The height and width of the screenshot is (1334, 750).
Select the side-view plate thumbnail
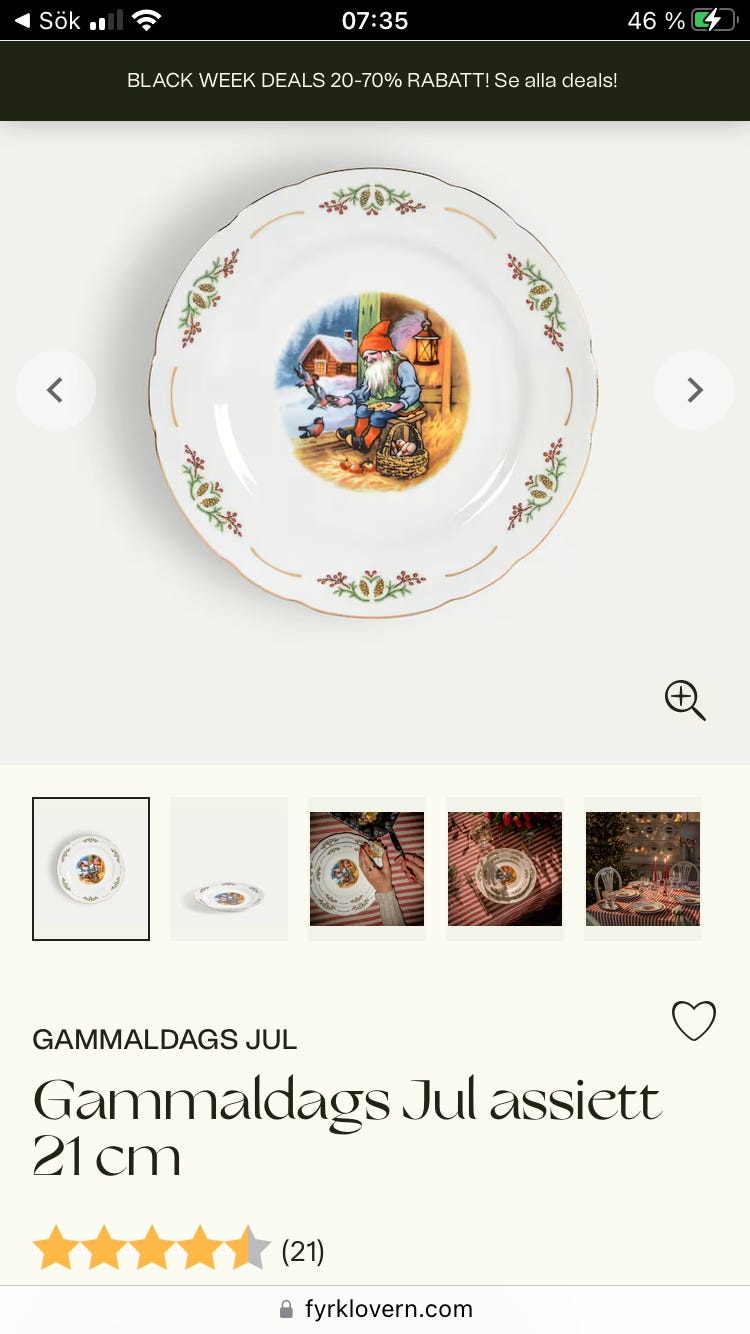(x=228, y=868)
